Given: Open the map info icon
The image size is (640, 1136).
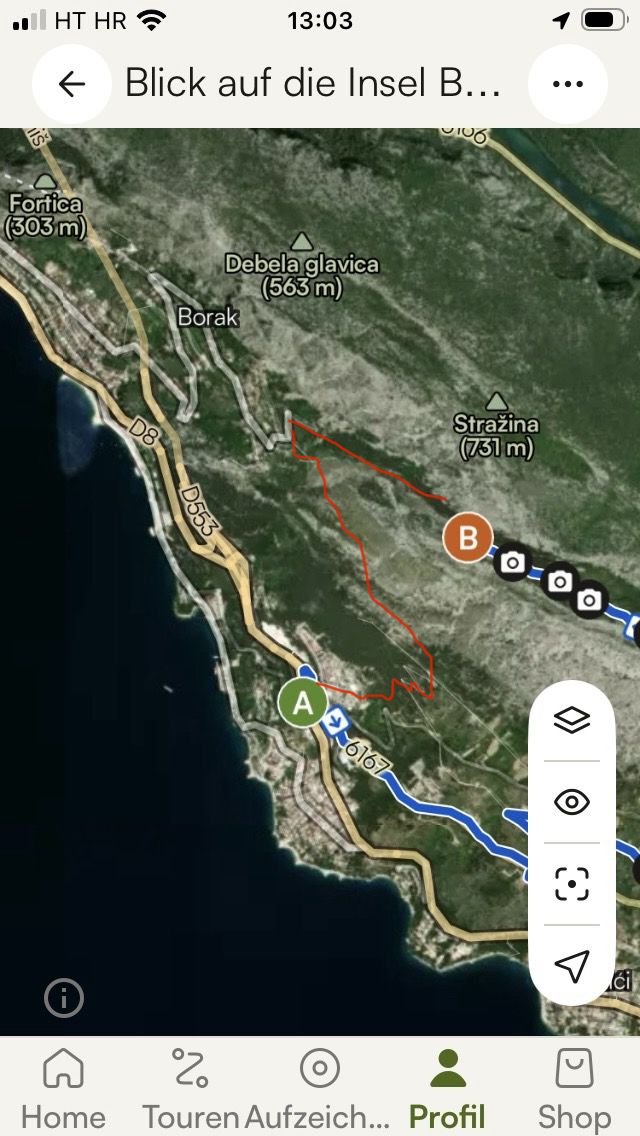Looking at the screenshot, I should pos(64,998).
